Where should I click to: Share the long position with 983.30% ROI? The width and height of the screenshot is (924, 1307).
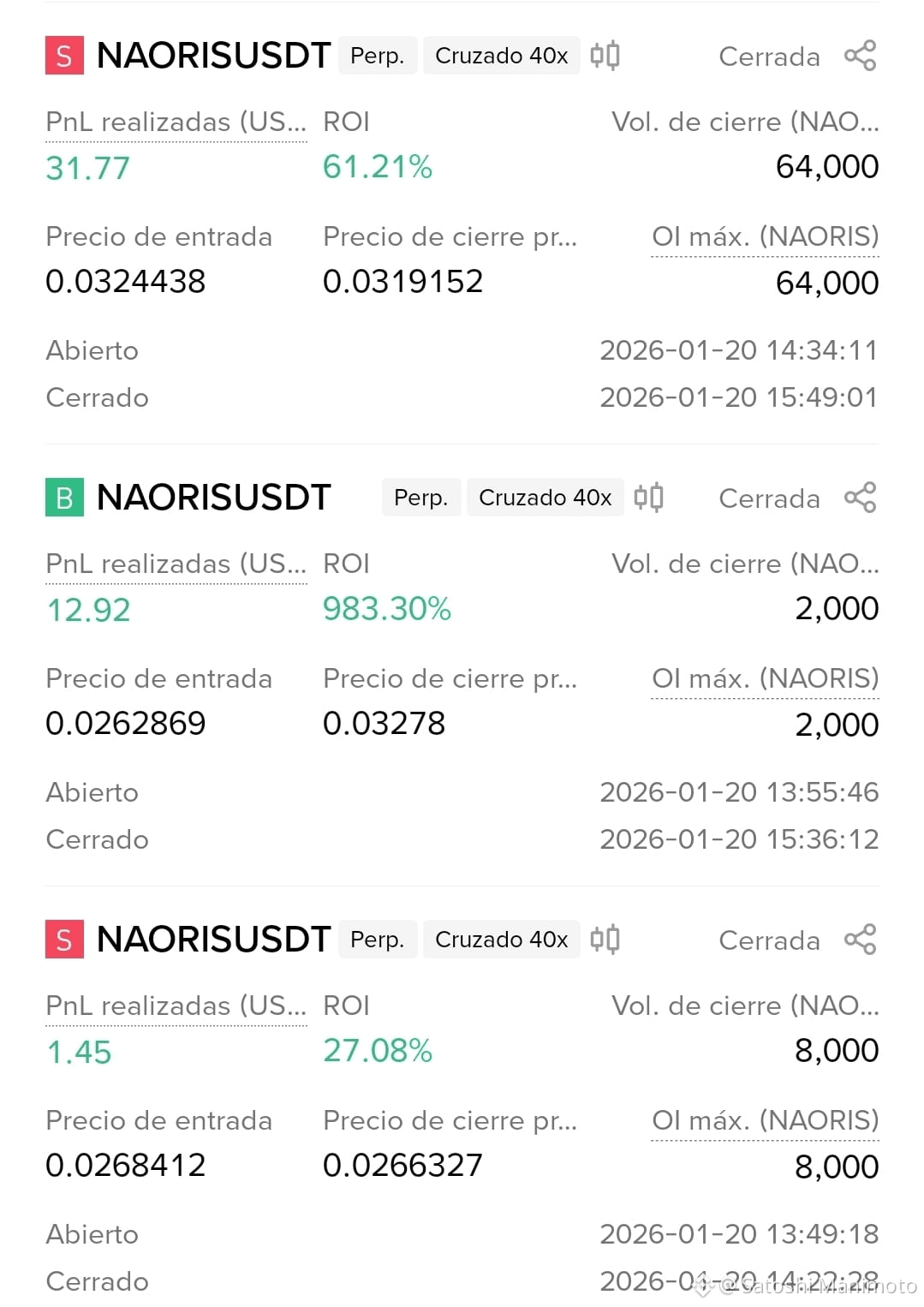(860, 498)
